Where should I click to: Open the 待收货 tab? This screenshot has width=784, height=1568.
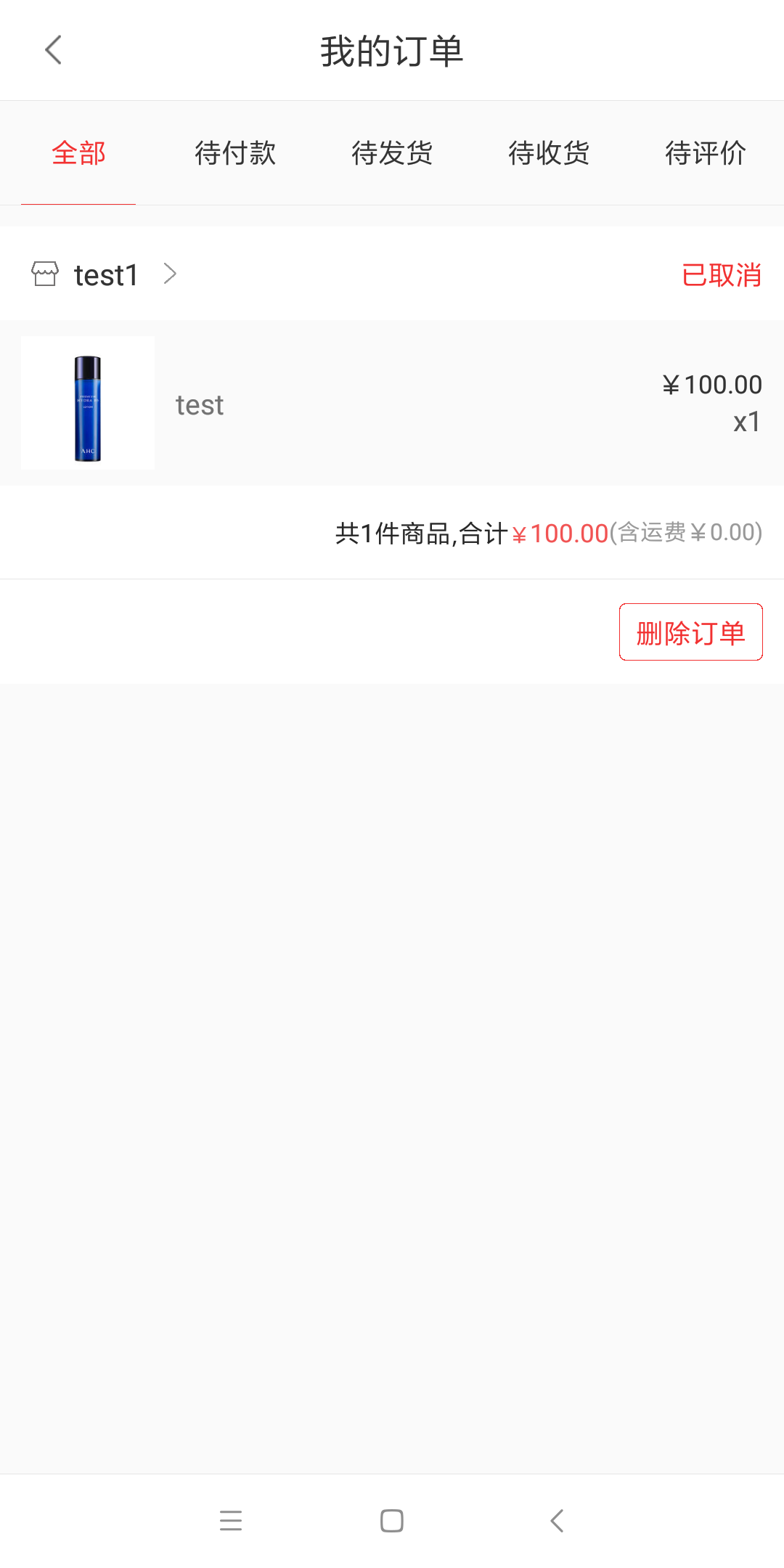549,153
